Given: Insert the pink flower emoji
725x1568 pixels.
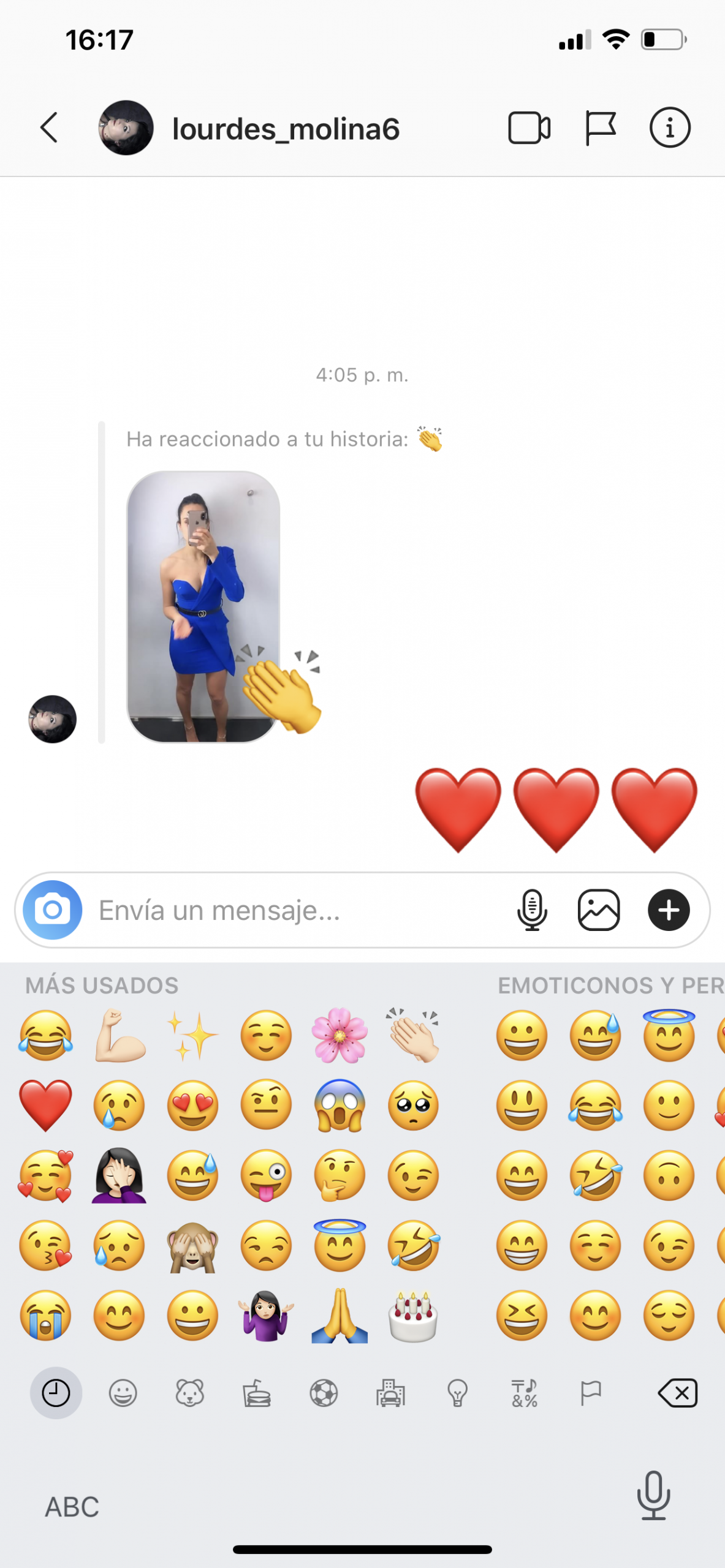Looking at the screenshot, I should (340, 1036).
